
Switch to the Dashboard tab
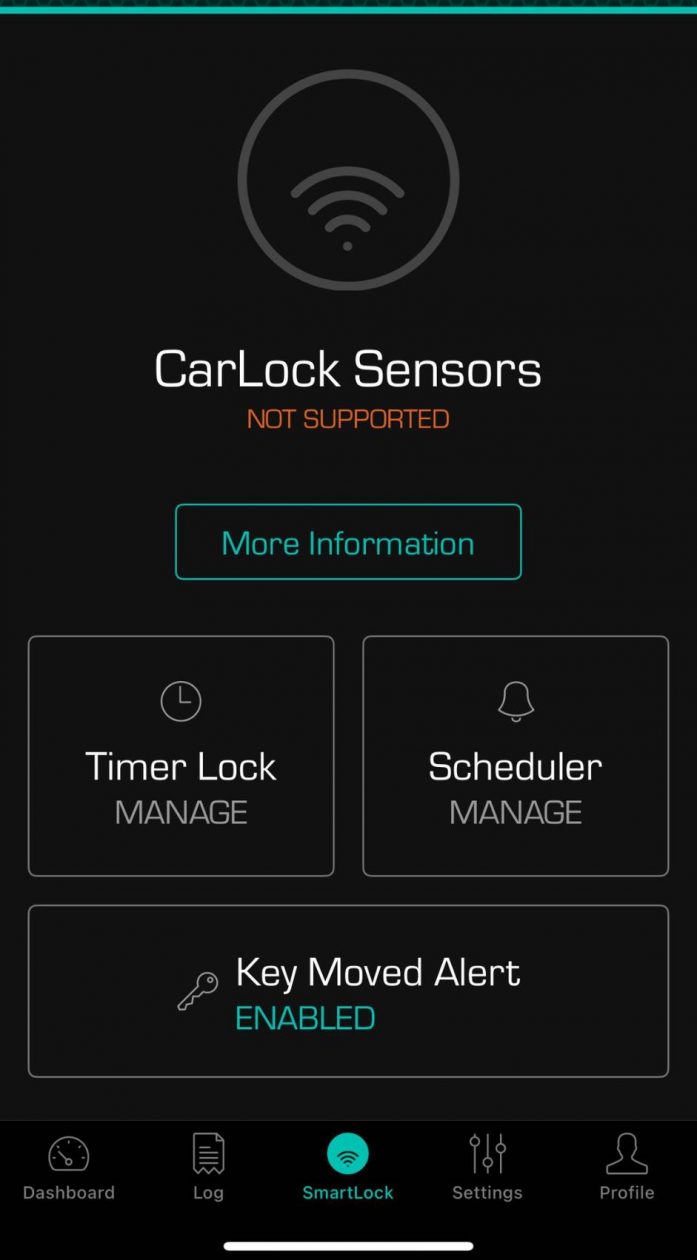[x=69, y=1168]
